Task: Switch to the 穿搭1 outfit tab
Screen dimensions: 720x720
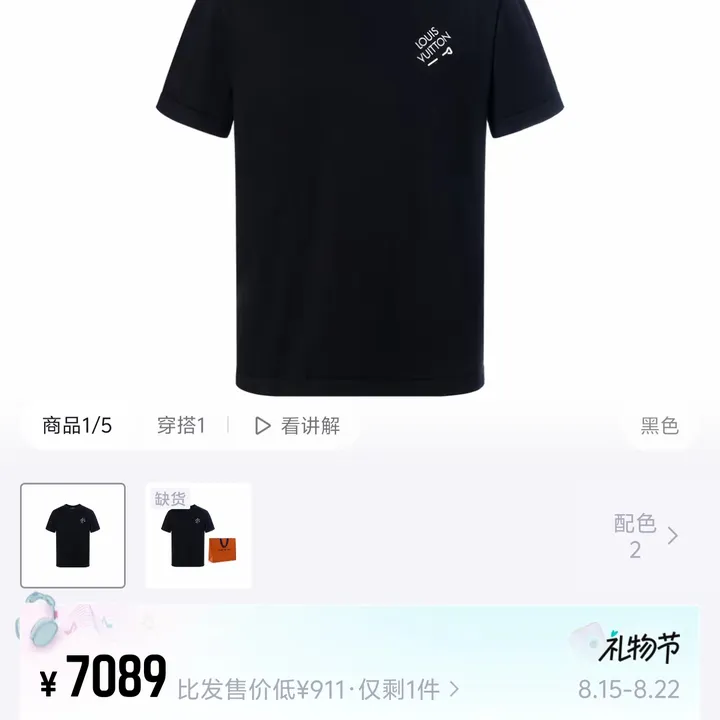Action: pyautogui.click(x=181, y=426)
